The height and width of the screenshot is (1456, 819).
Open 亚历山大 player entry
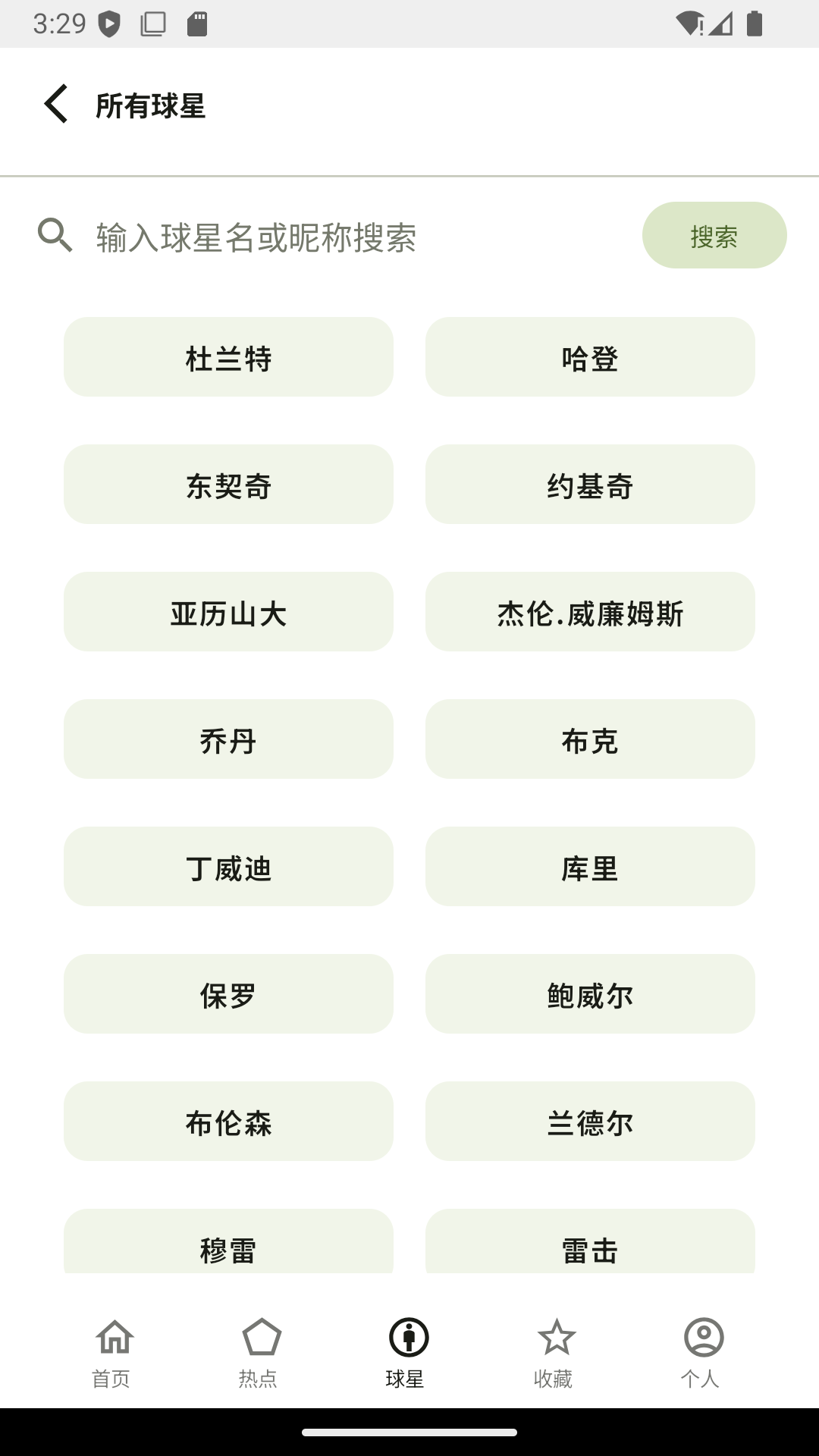click(228, 612)
